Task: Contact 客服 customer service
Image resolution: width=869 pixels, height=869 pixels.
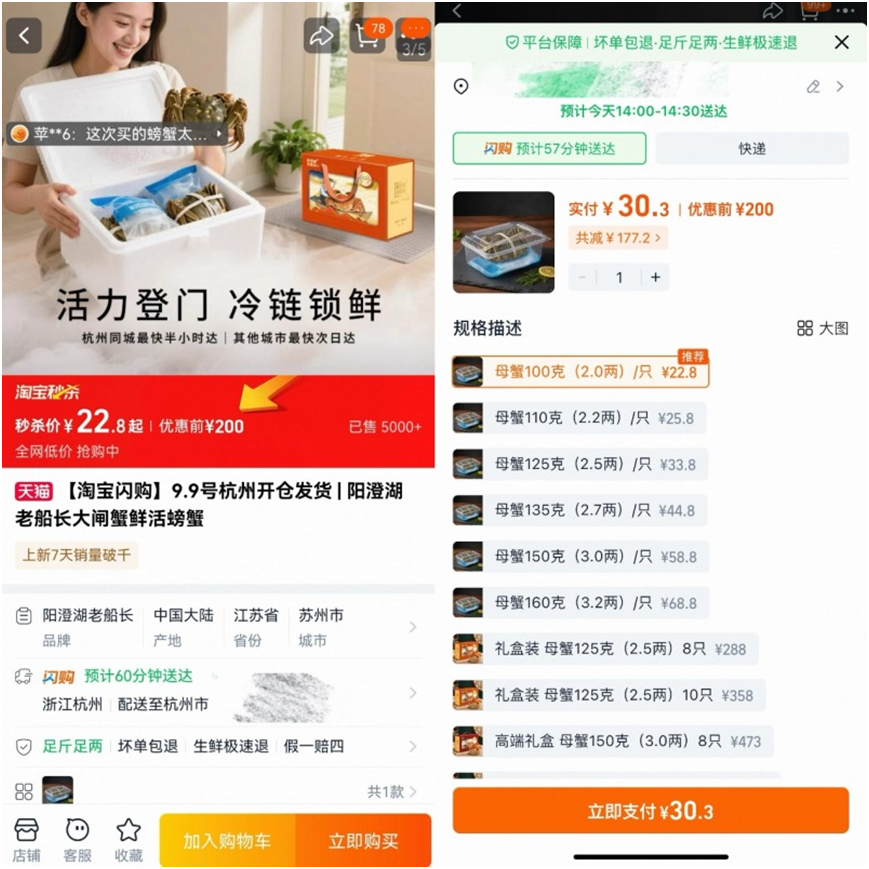Action: [x=77, y=840]
